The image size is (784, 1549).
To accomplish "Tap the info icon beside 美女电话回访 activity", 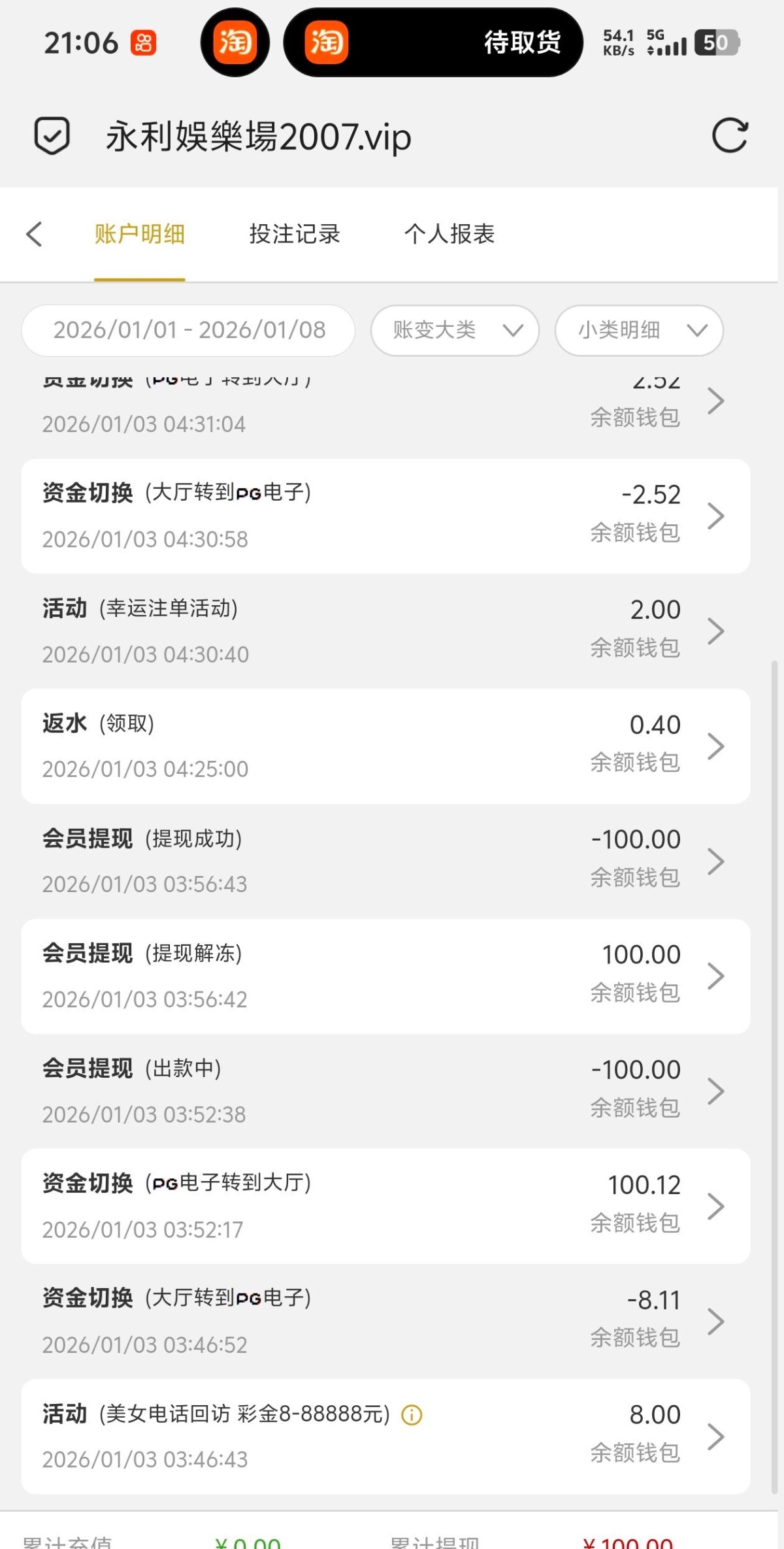I will (412, 1415).
